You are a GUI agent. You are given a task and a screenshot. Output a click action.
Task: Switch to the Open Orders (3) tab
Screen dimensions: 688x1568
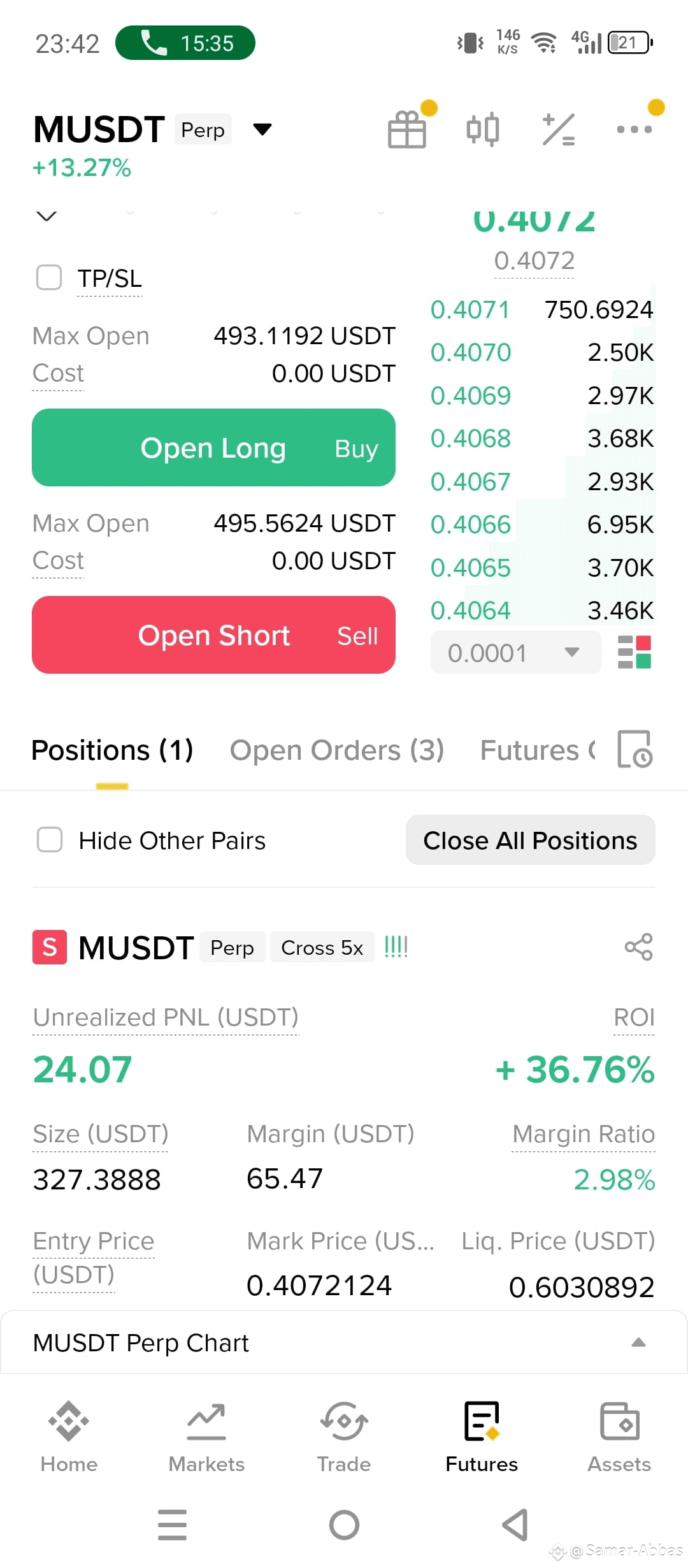tap(336, 750)
